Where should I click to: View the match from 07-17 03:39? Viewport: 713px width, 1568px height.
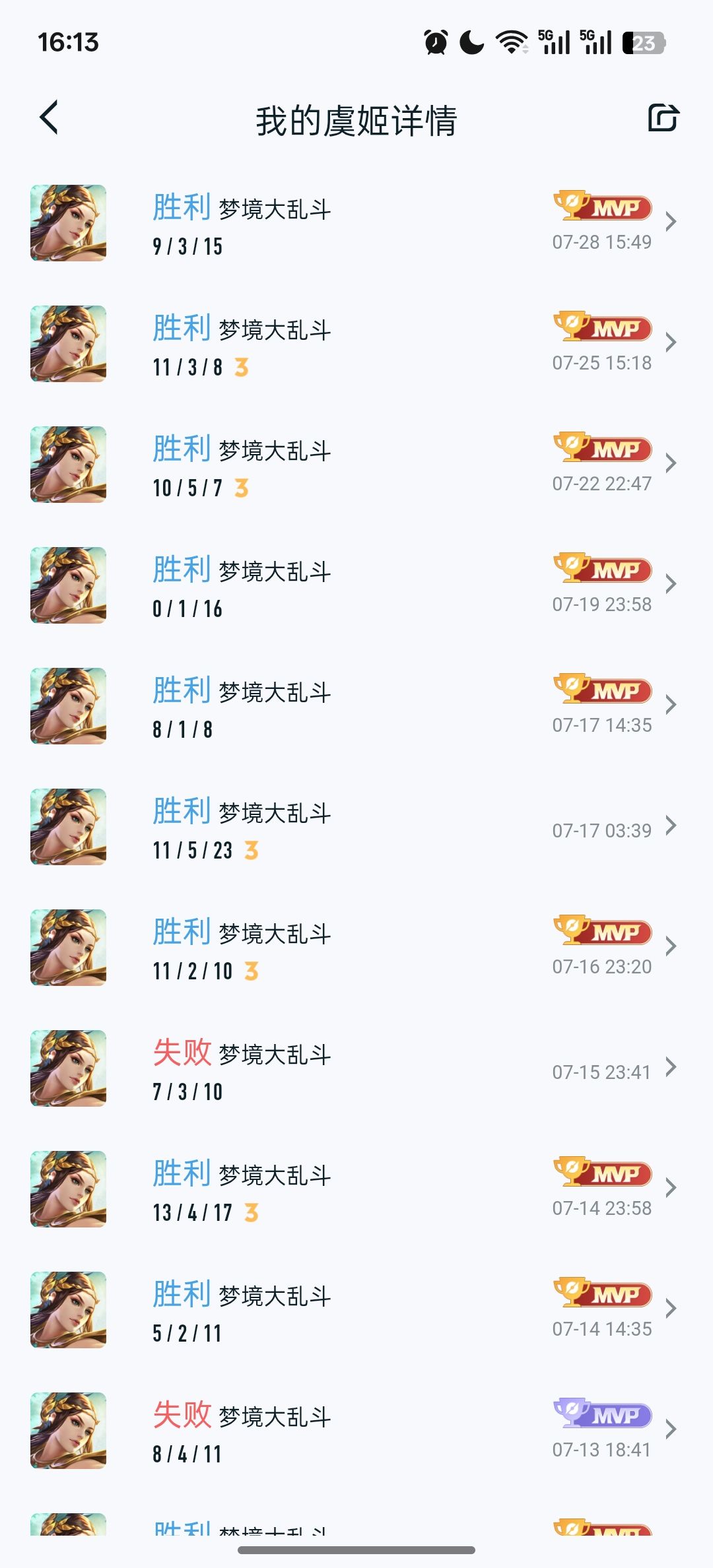click(x=356, y=827)
